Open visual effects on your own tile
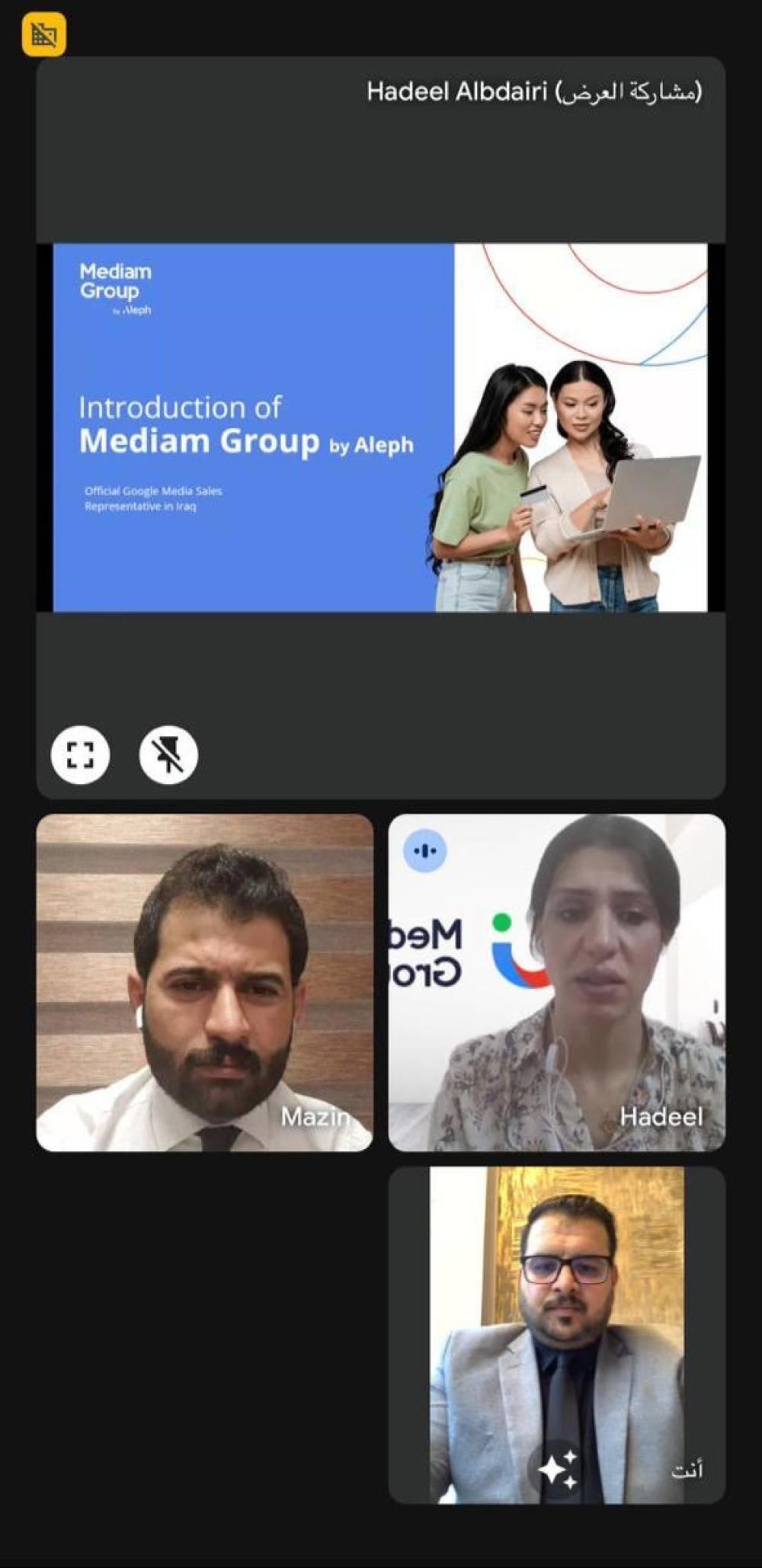This screenshot has height=1568, width=762. 558,1468
